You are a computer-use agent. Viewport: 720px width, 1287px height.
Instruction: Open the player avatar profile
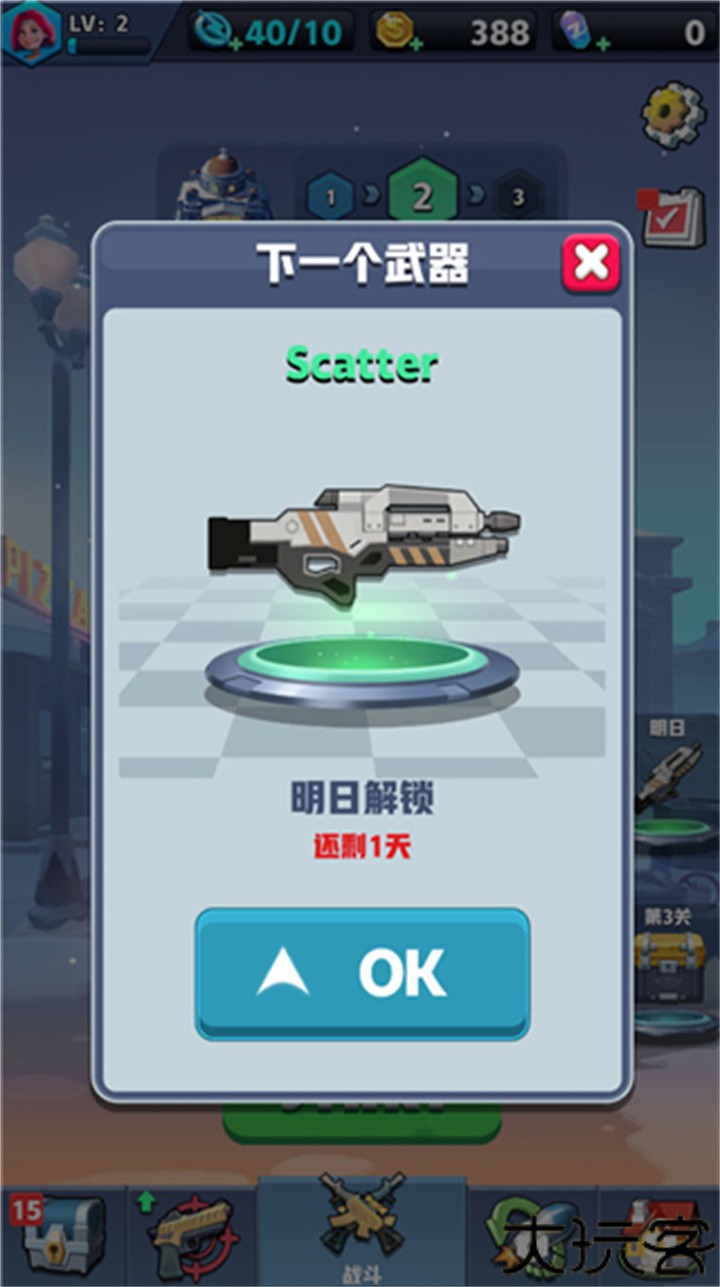(x=30, y=32)
